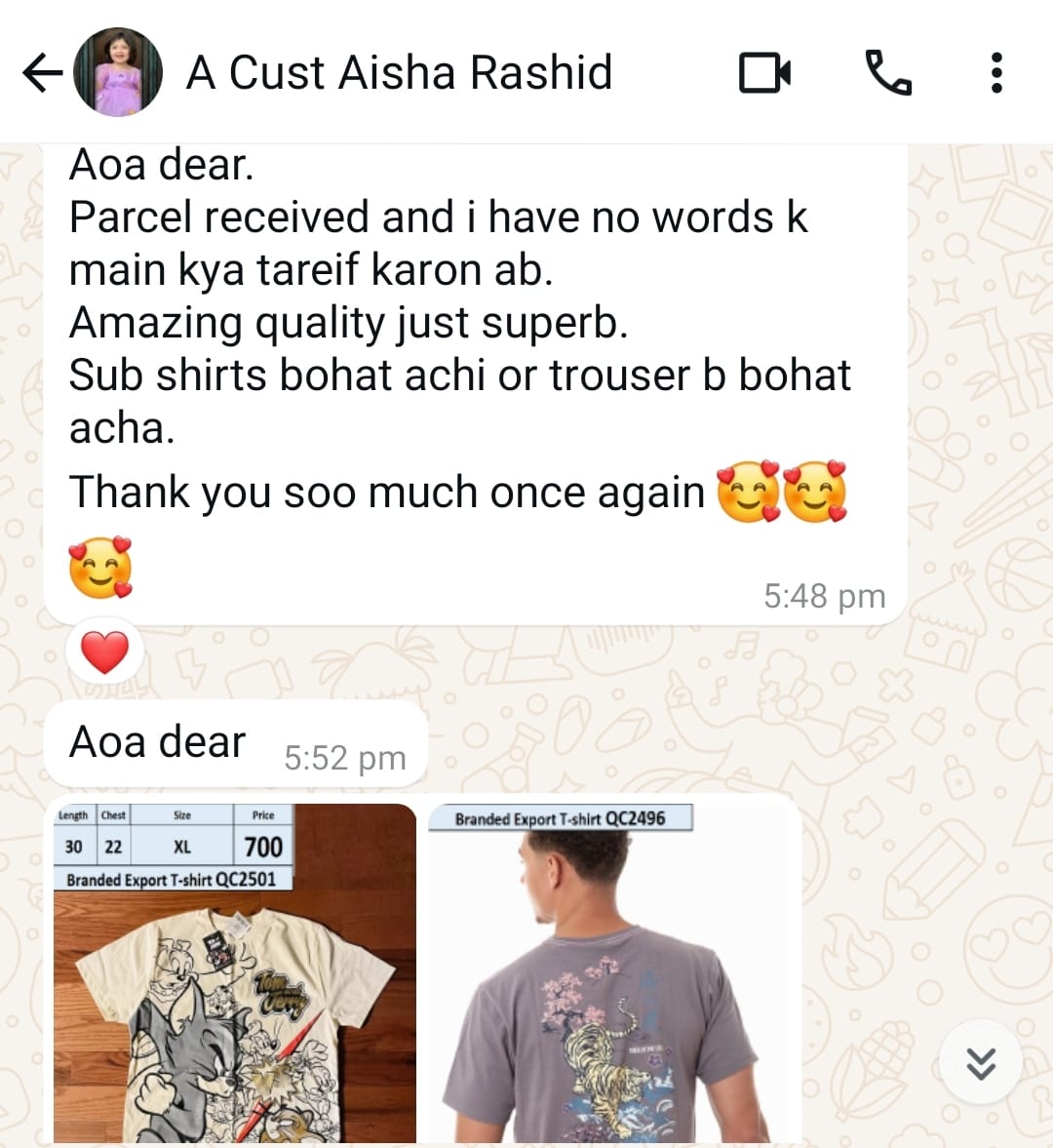1053x1148 pixels.
Task: Start a video call with Aisha Rashid
Action: pyautogui.click(x=764, y=73)
